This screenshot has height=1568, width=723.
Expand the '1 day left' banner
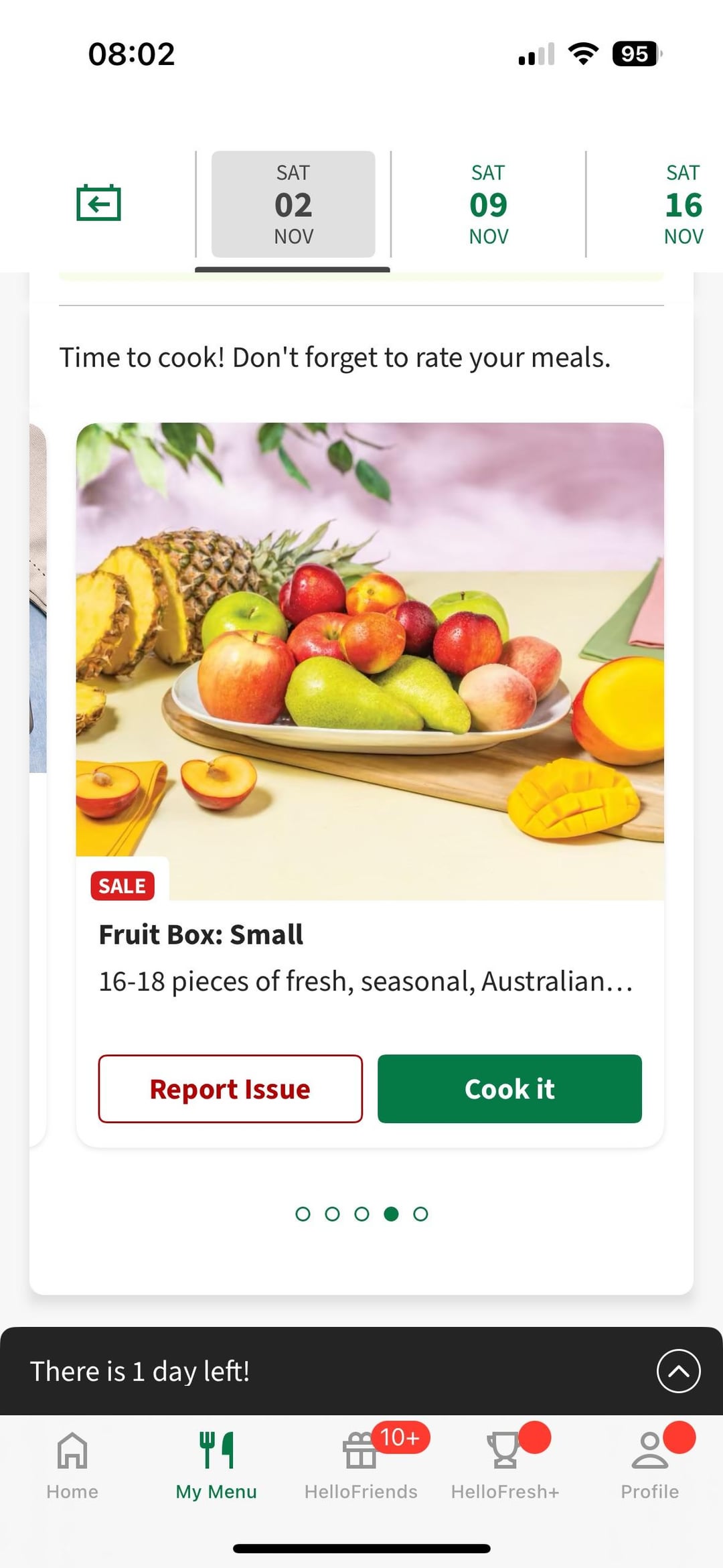tap(678, 1370)
